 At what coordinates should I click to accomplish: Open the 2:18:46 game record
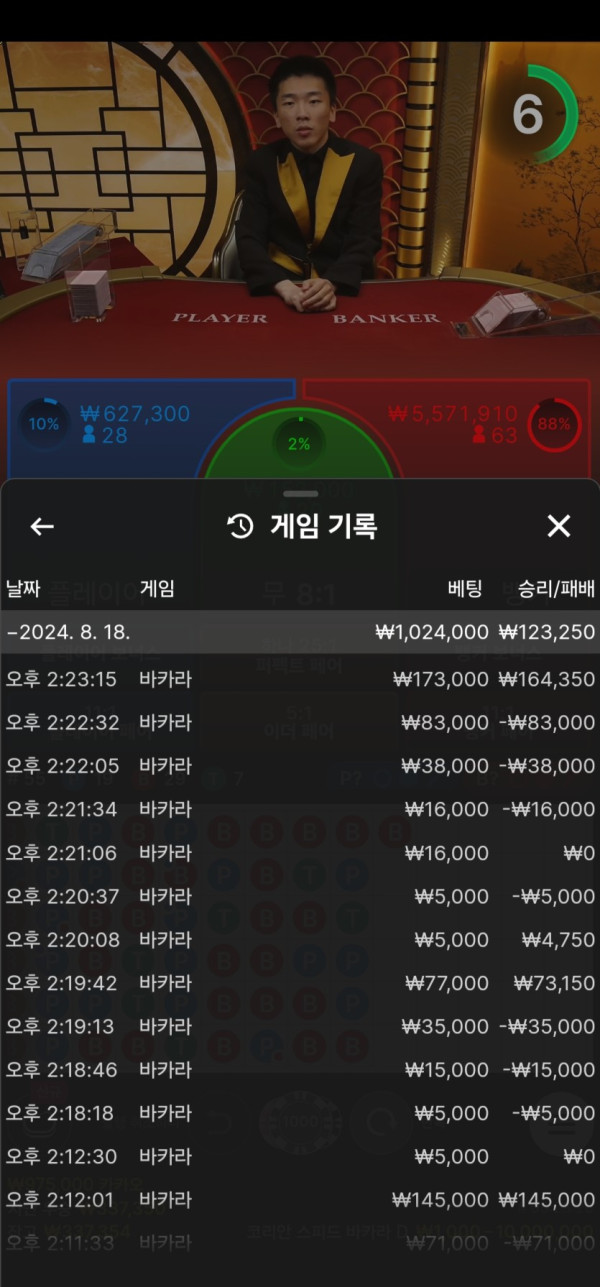click(300, 1070)
